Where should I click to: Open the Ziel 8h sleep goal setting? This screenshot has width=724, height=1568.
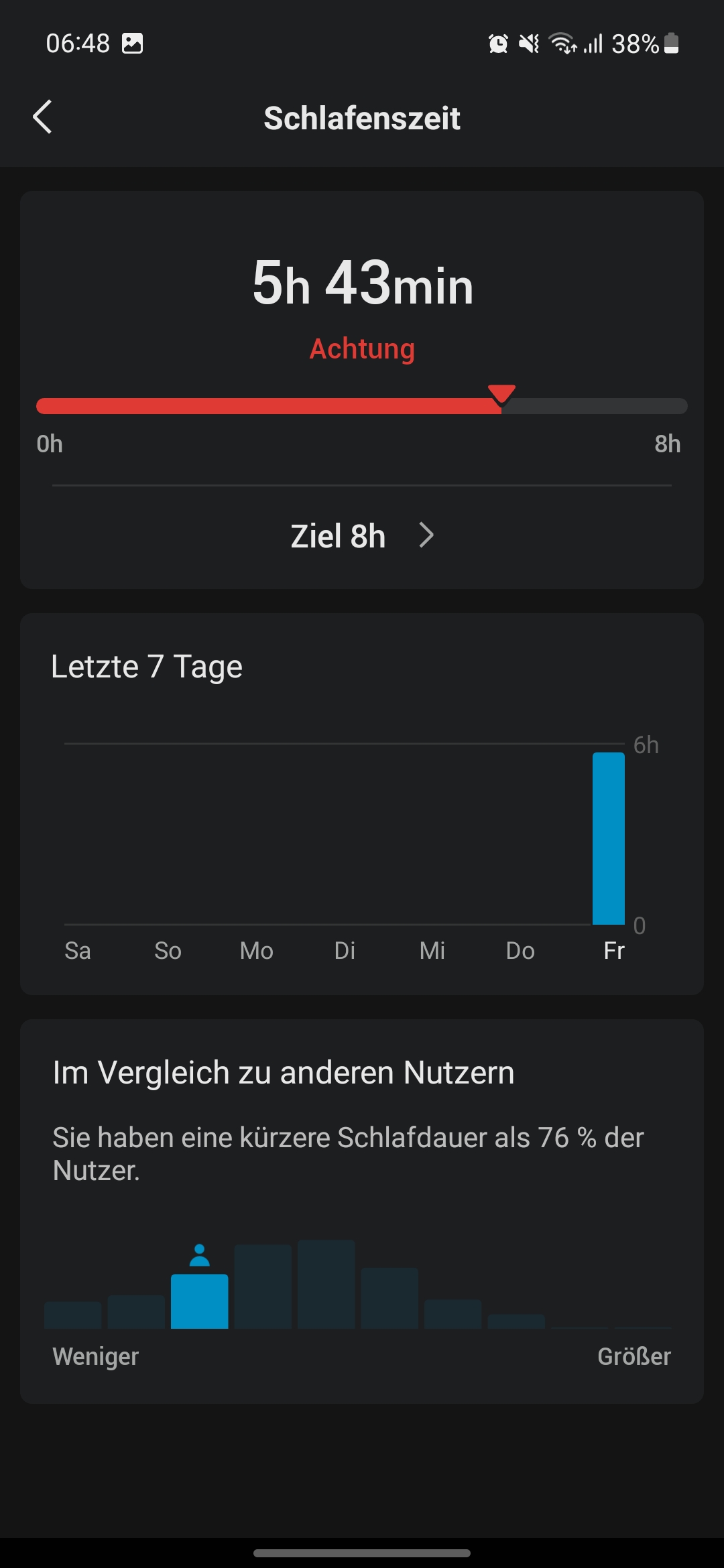click(362, 536)
